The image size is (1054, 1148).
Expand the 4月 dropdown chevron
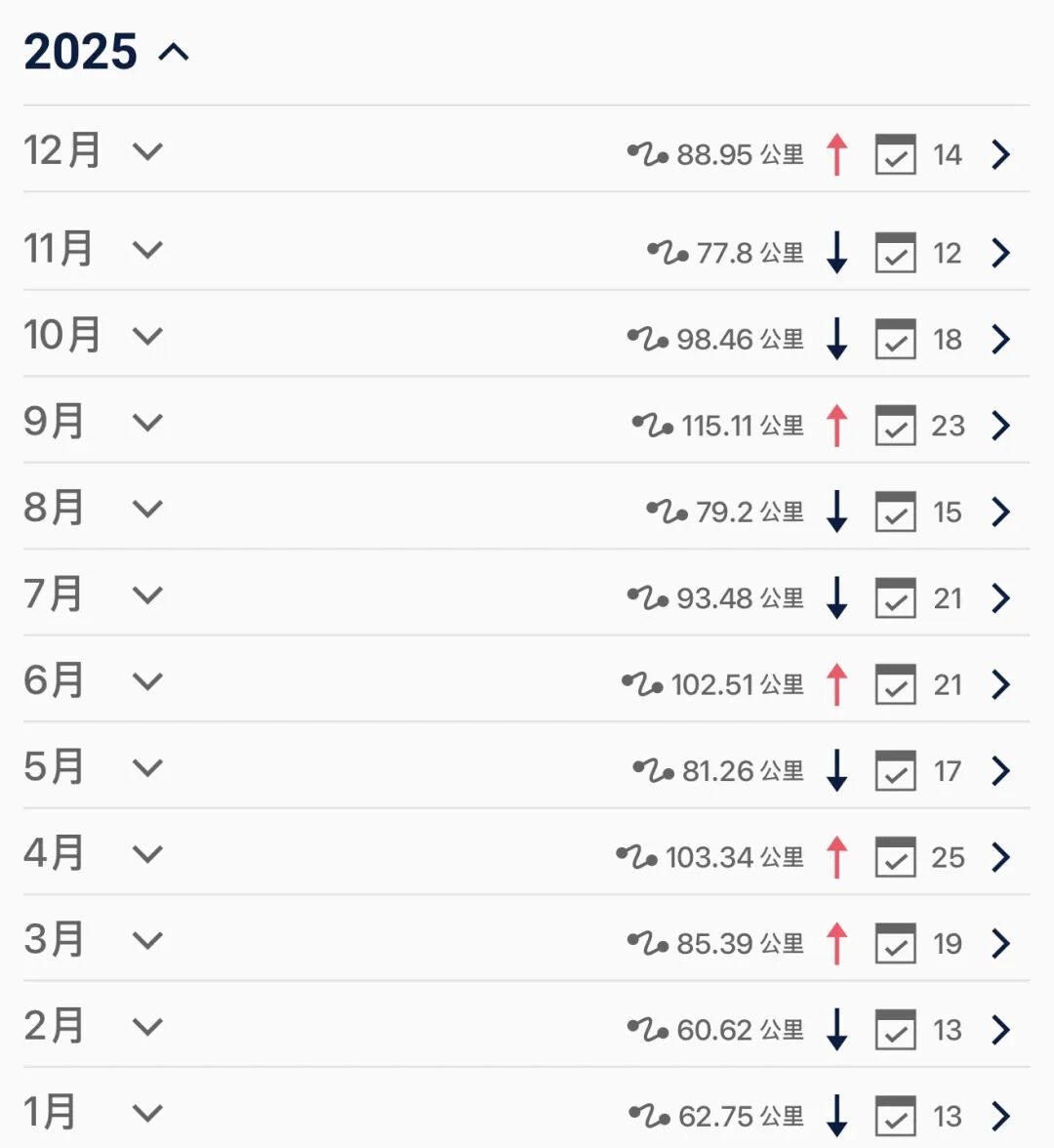tap(147, 854)
